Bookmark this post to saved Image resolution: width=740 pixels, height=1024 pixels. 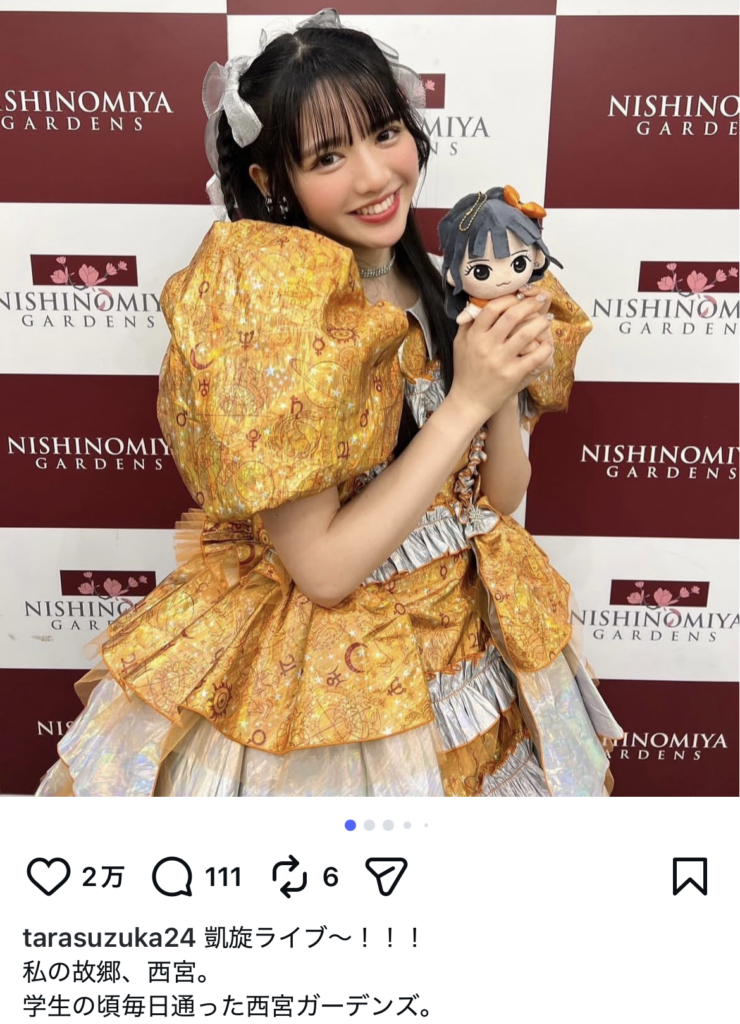(x=689, y=877)
